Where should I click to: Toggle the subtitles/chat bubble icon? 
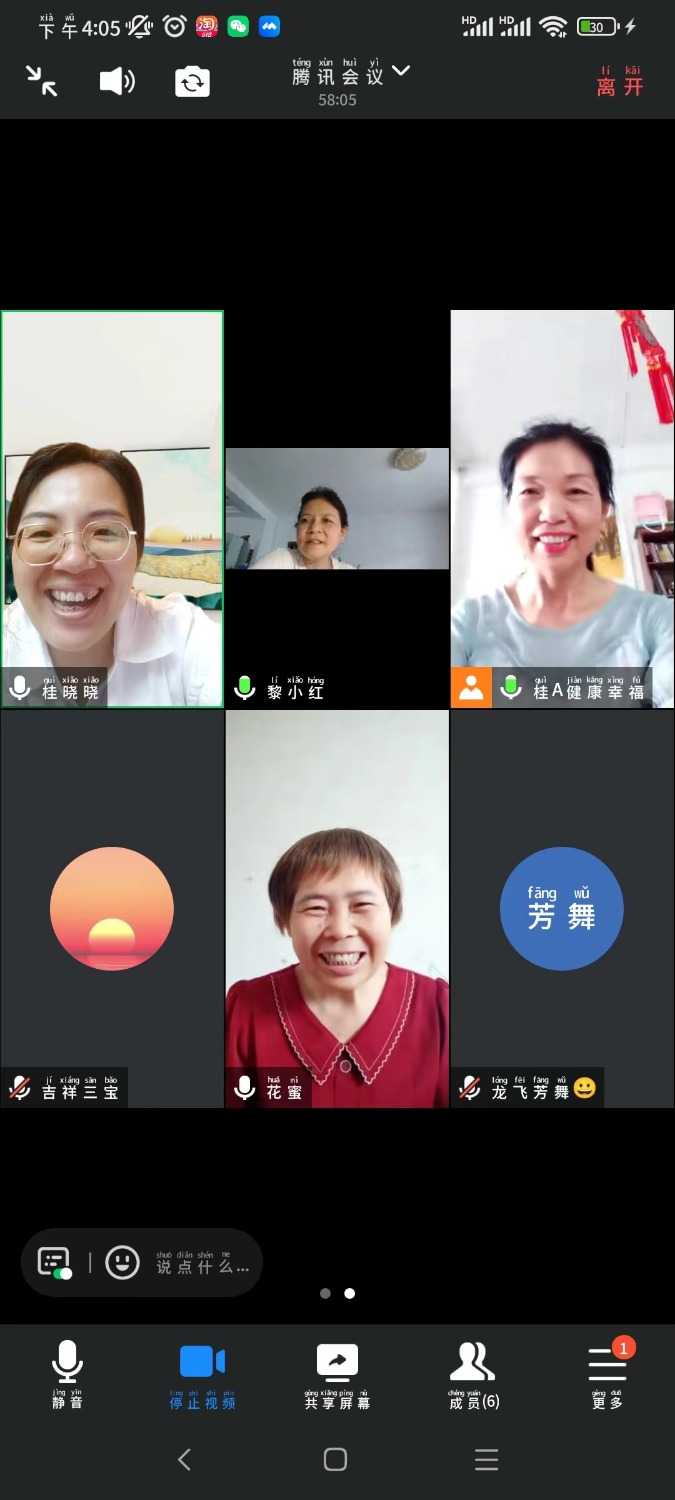pos(55,1262)
